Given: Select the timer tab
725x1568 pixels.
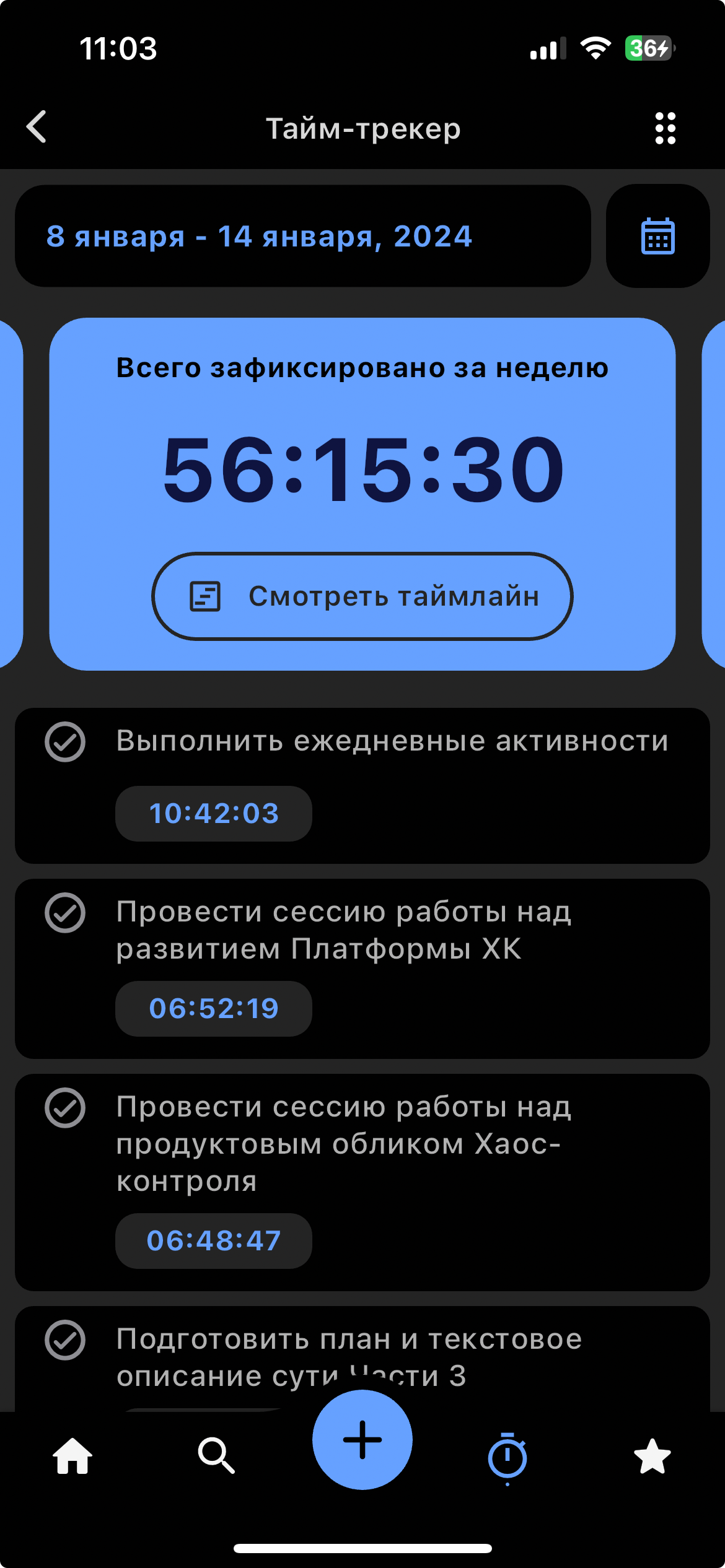Looking at the screenshot, I should 507,1457.
